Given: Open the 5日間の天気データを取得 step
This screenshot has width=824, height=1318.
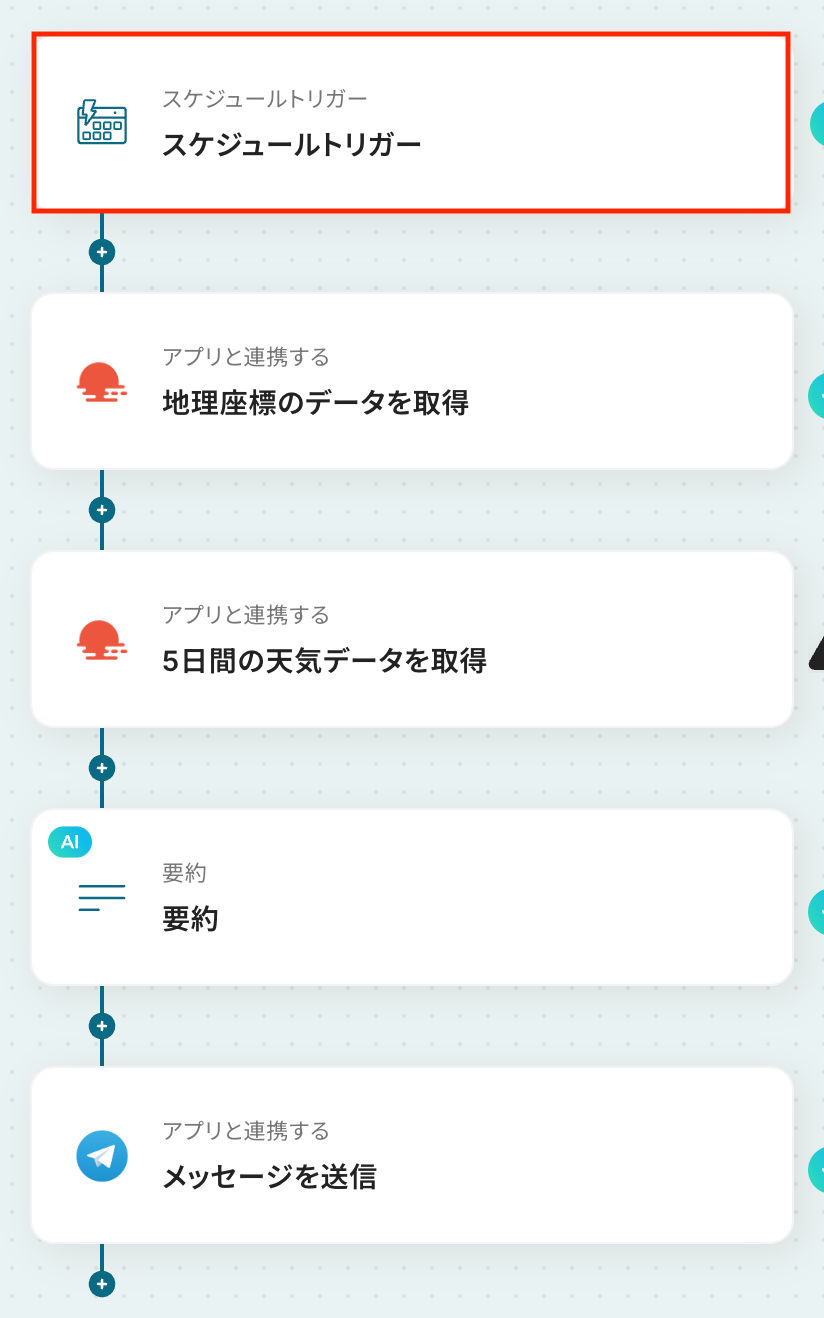Looking at the screenshot, I should (411, 639).
